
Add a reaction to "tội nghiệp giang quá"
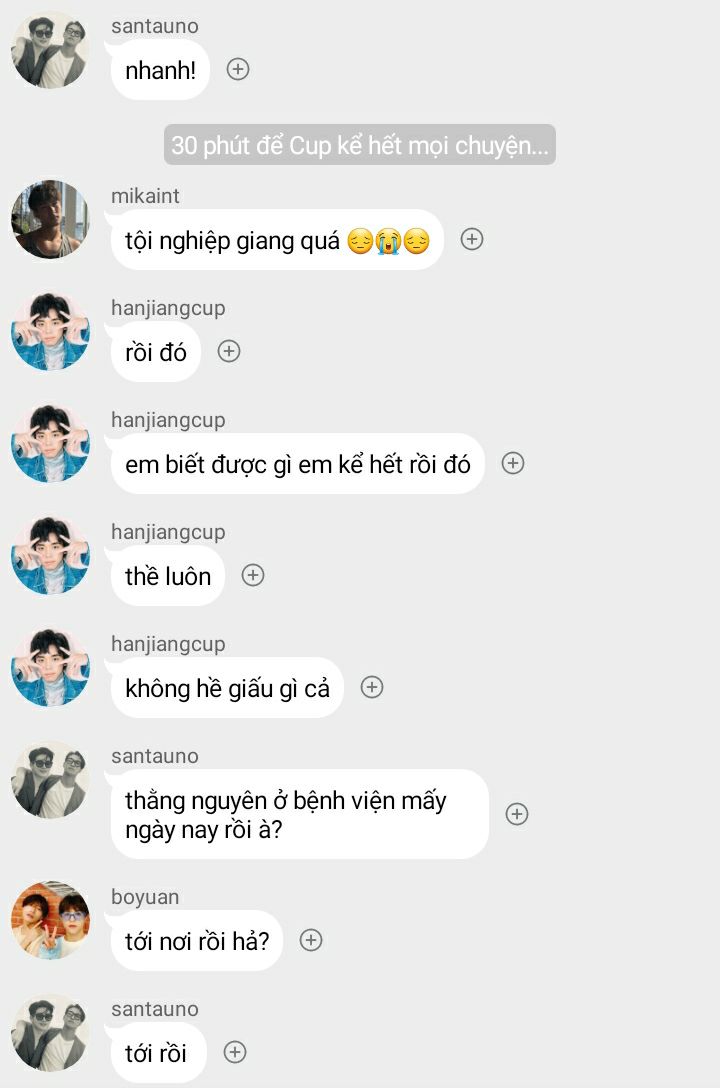472,239
